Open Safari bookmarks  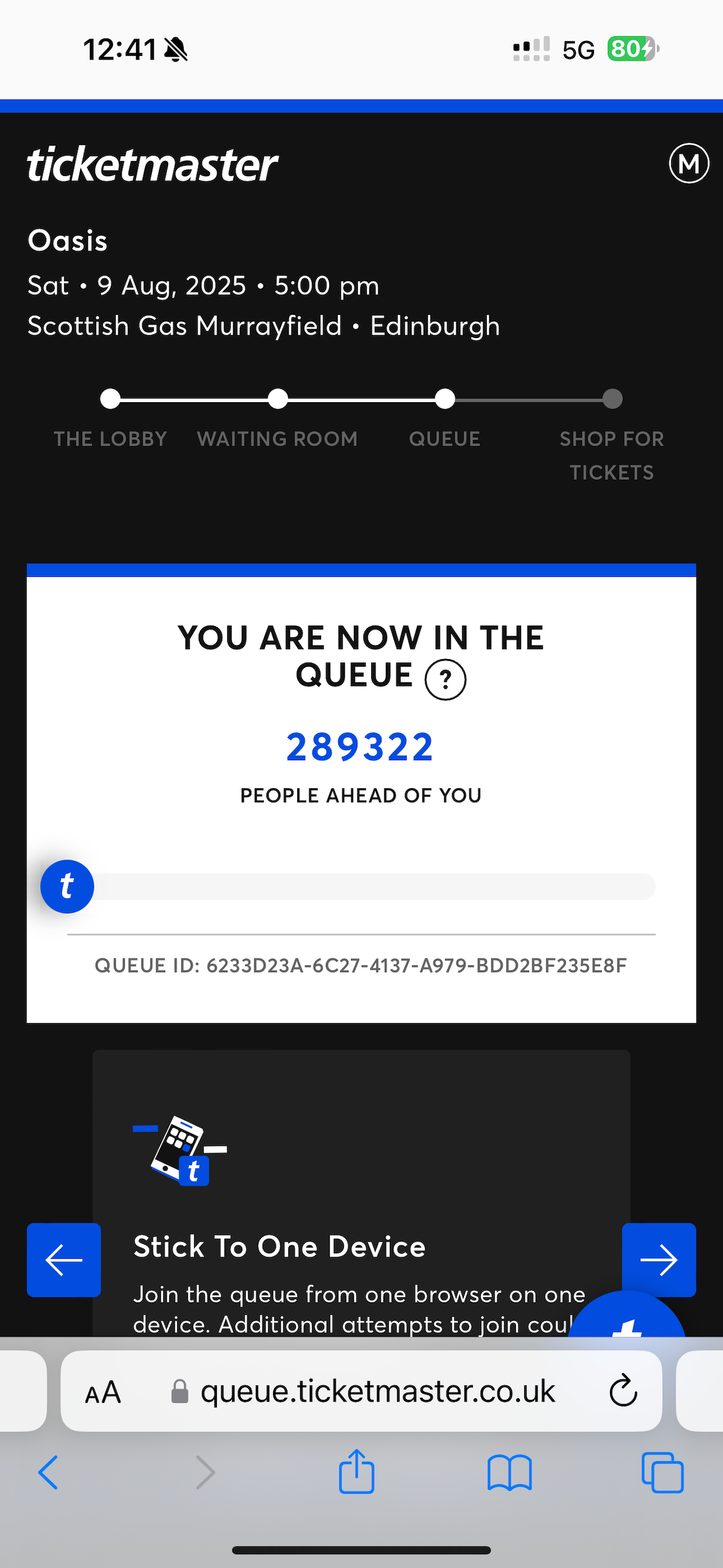[x=509, y=1472]
